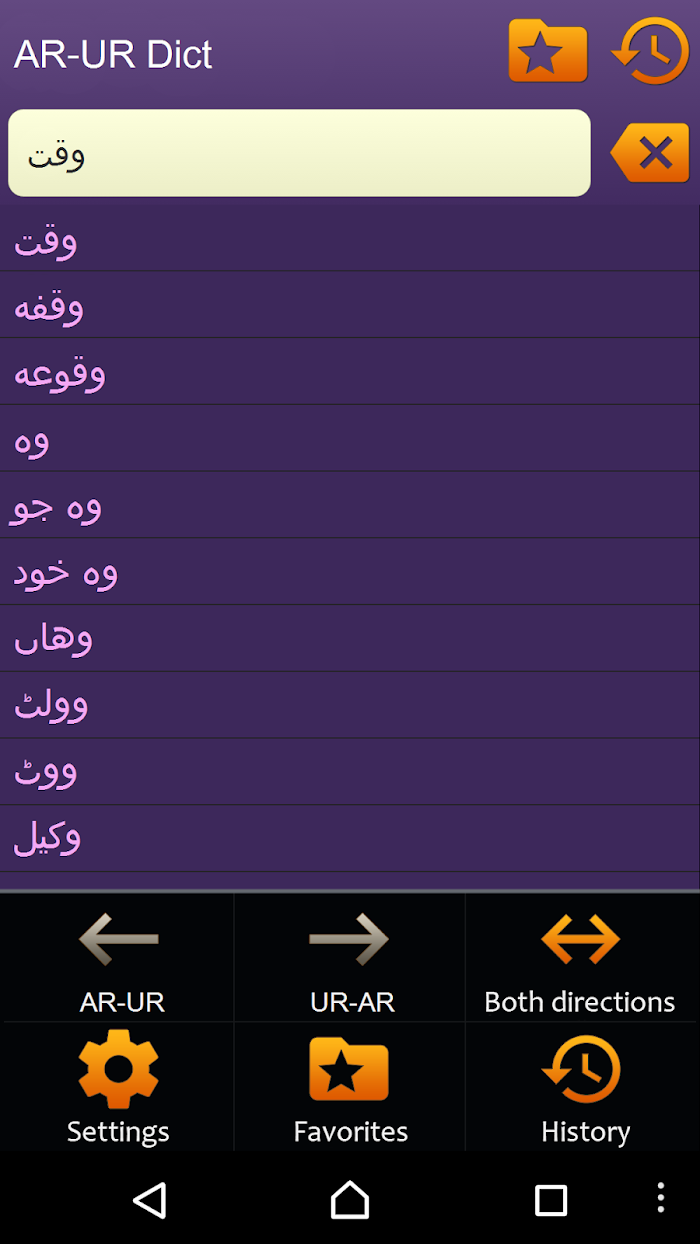Open the entry وہ جو

pyautogui.click(x=350, y=506)
